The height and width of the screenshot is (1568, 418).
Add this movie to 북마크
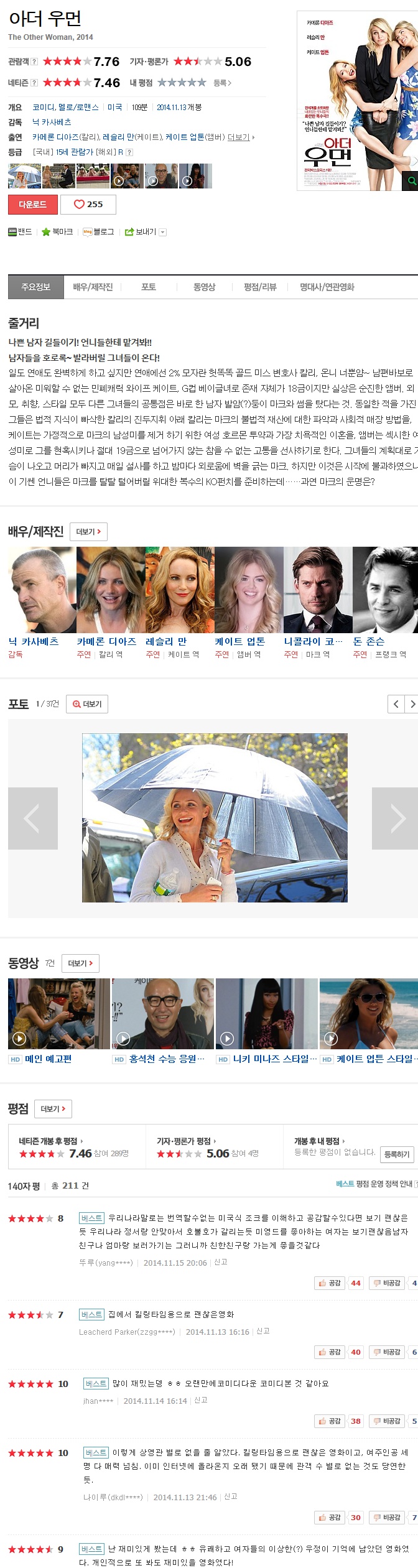[57, 232]
